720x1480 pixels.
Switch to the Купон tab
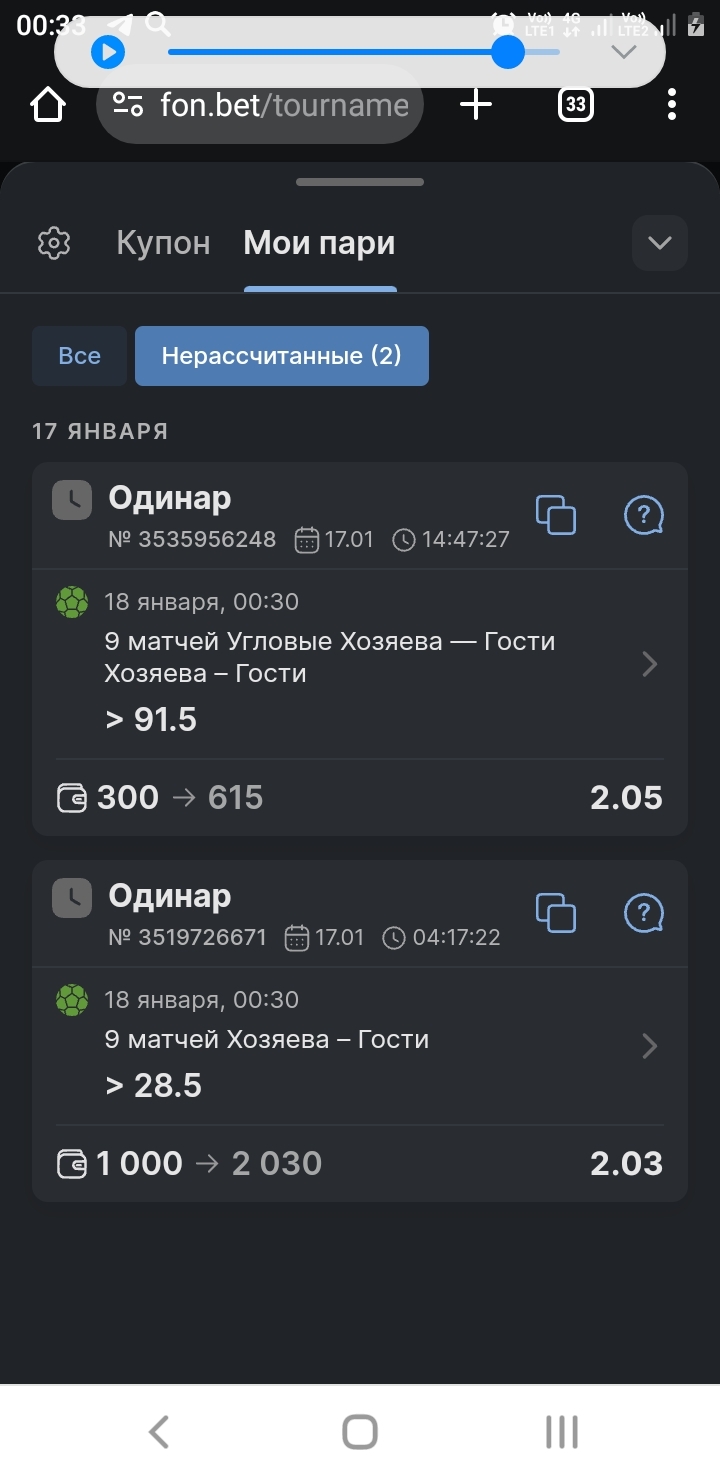coord(163,243)
